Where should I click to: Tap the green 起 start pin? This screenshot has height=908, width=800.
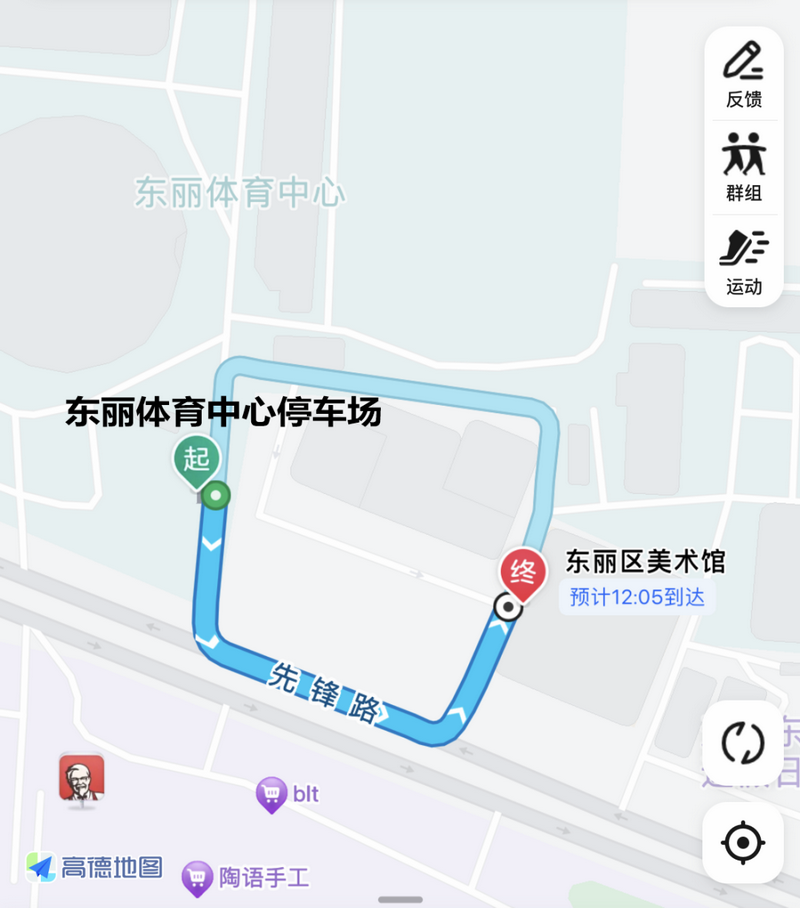coord(197,461)
